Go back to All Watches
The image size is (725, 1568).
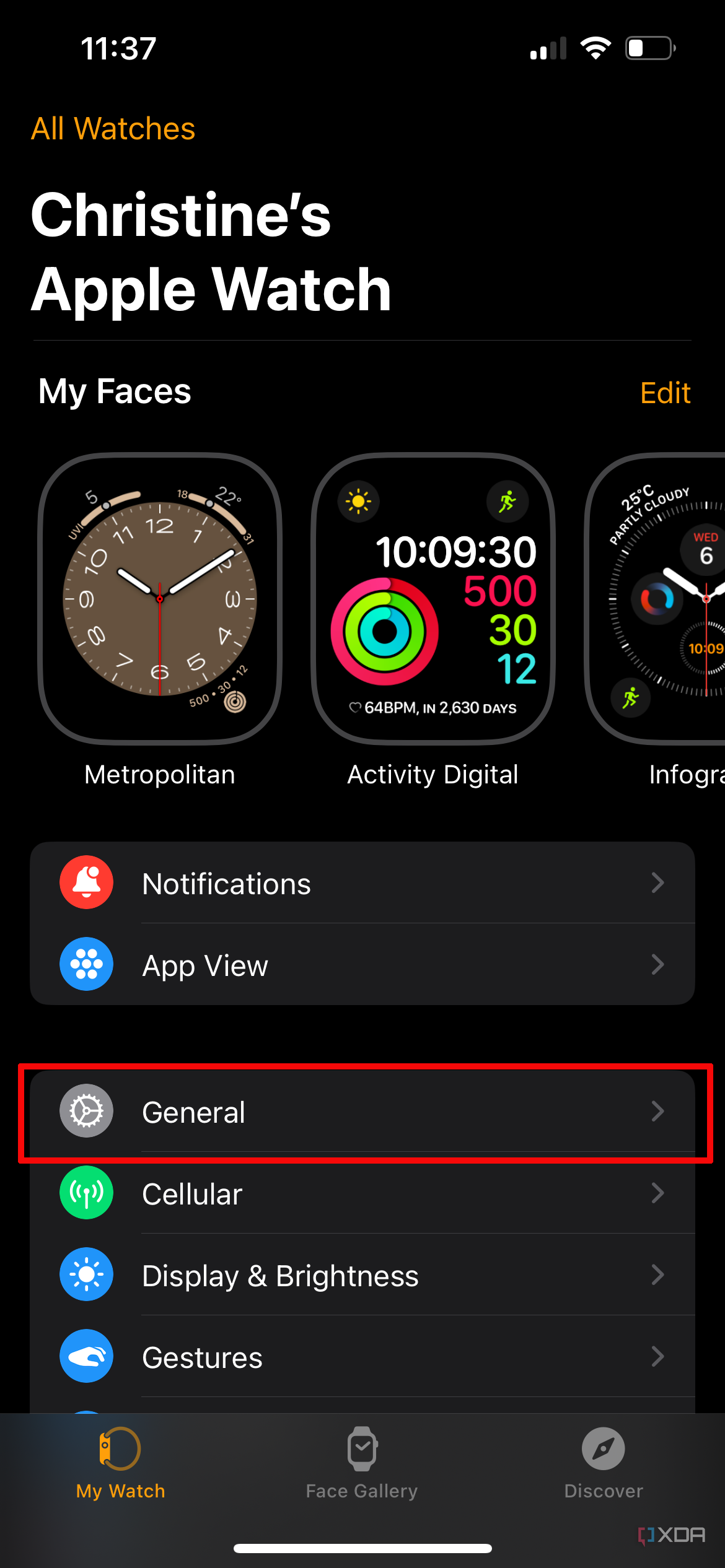[x=113, y=129]
